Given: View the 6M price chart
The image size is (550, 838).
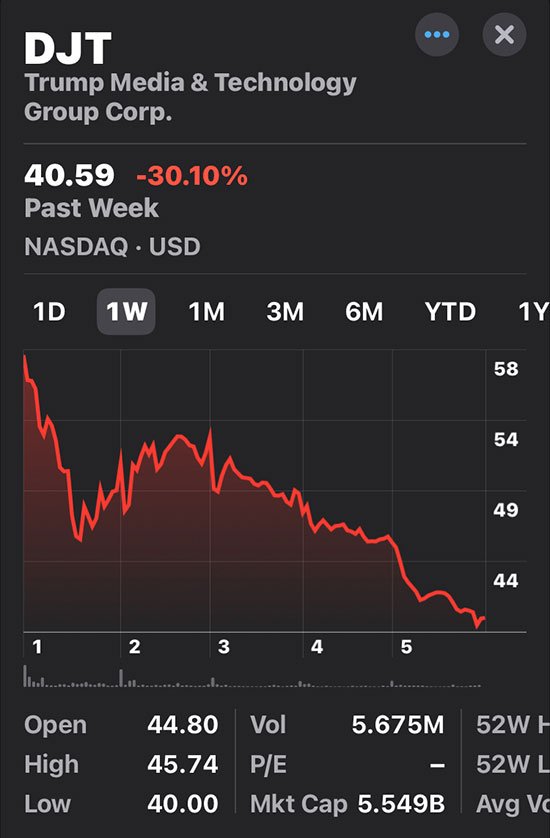Looking at the screenshot, I should point(364,312).
